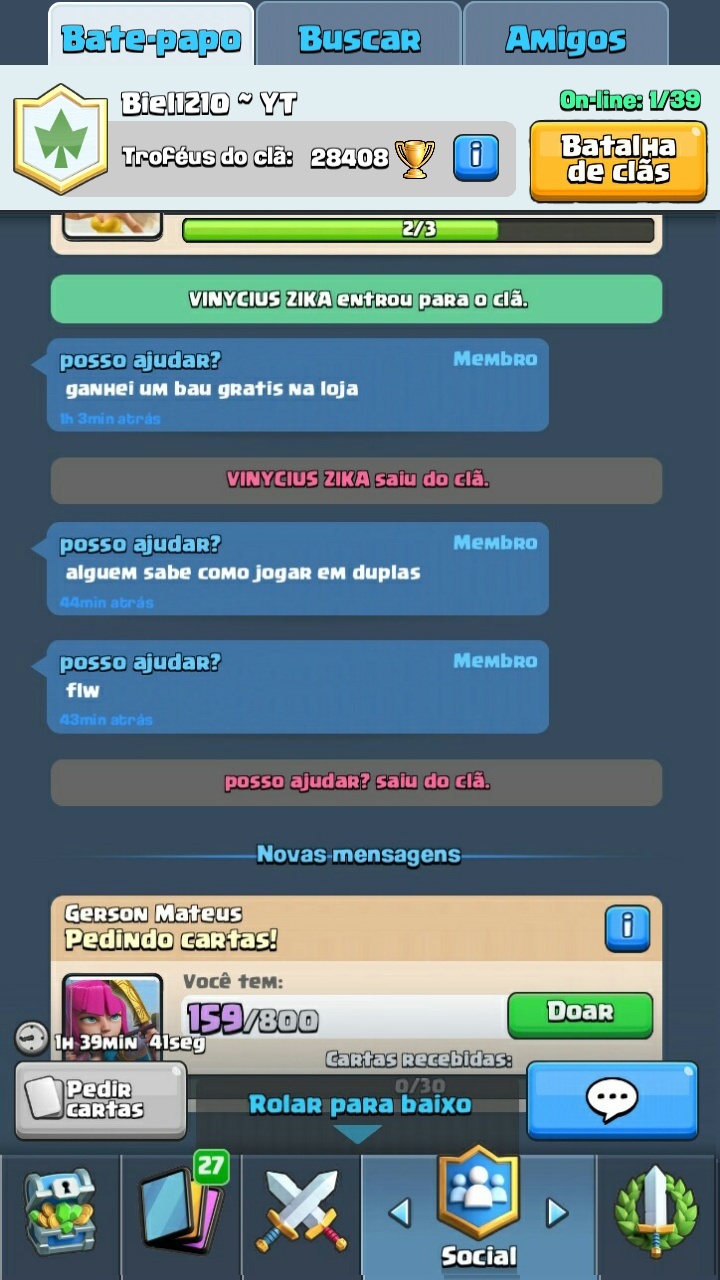Open the tournaments sword wreath tab
The width and height of the screenshot is (720, 1280).
point(658,1213)
